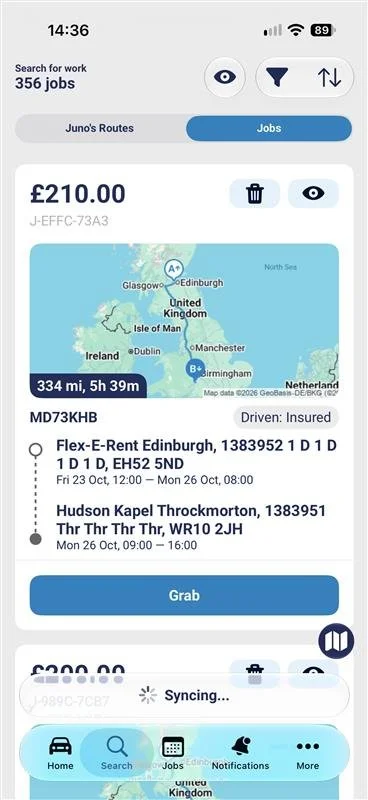Image resolution: width=368 pixels, height=800 pixels.
Task: Open the Search tab
Action: point(117,753)
